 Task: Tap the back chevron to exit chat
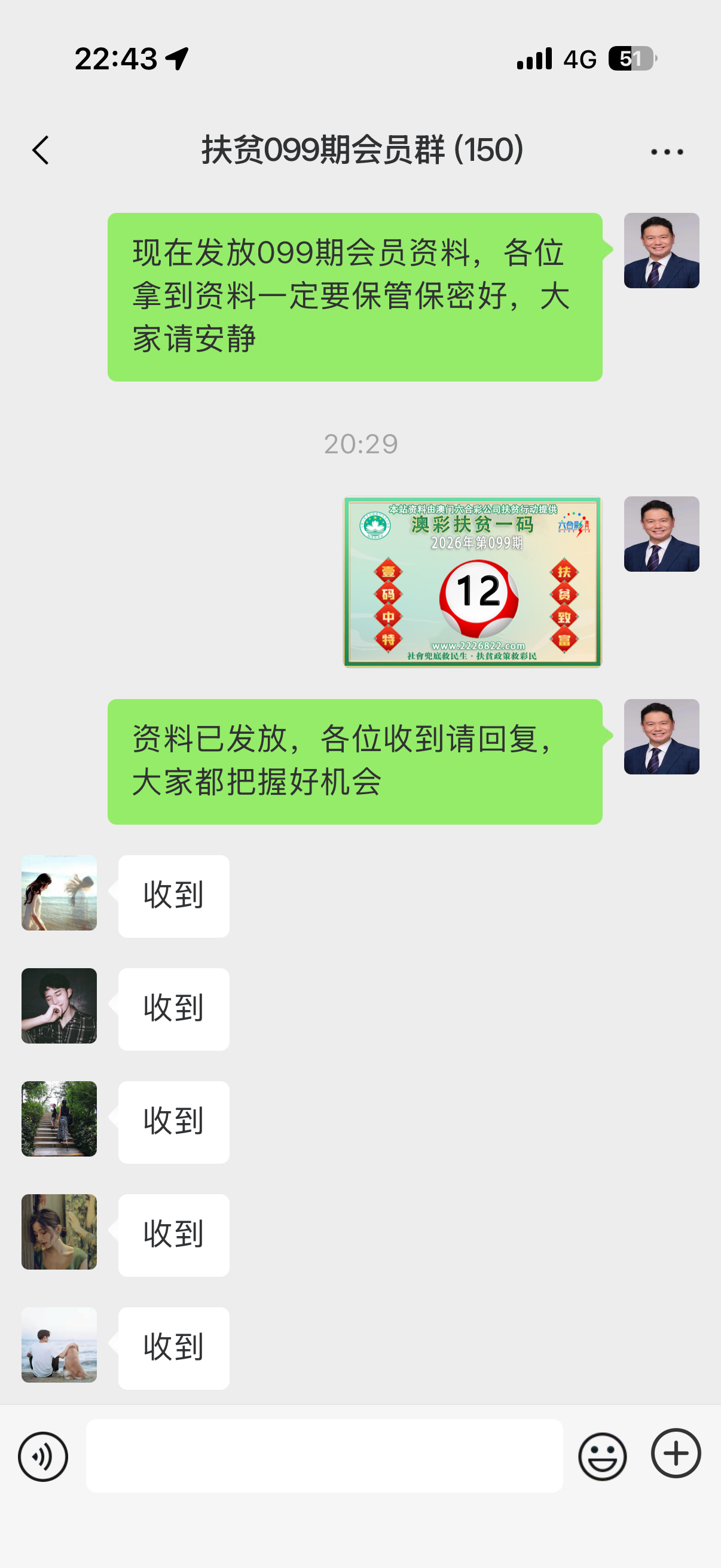coord(40,149)
